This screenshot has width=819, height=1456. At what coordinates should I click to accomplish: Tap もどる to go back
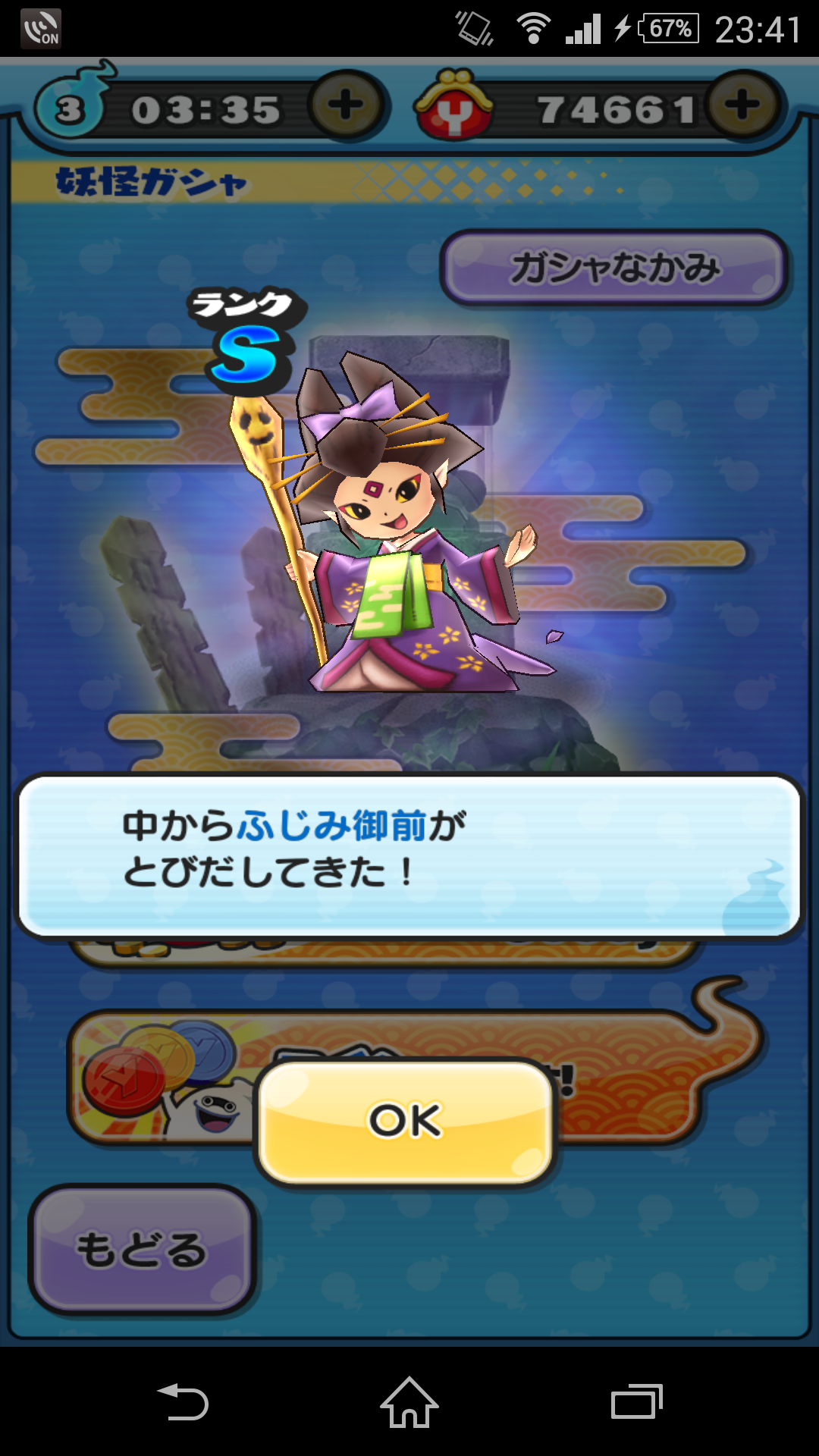pyautogui.click(x=142, y=1249)
